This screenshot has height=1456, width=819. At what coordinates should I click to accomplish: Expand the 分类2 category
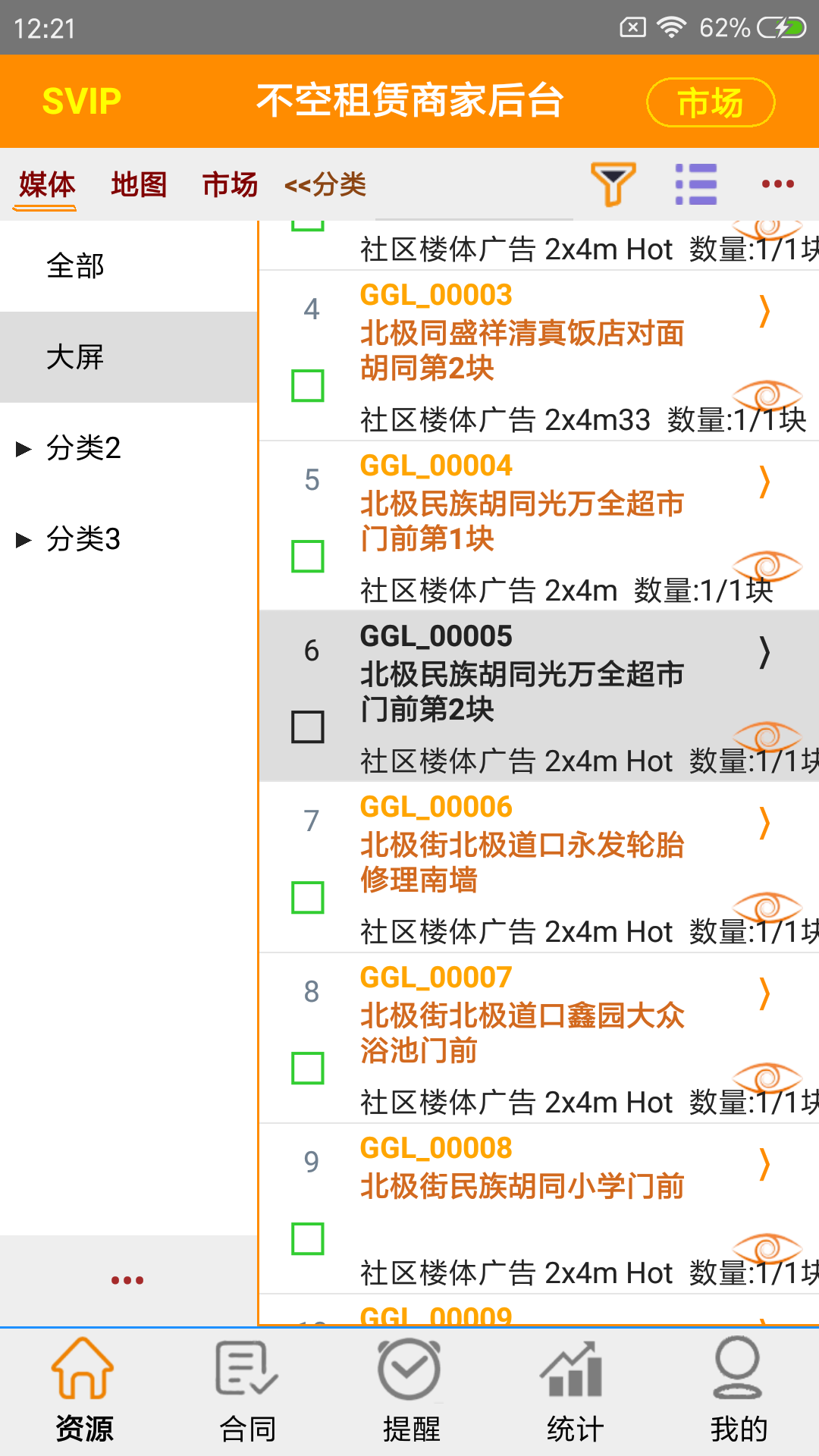click(x=24, y=448)
